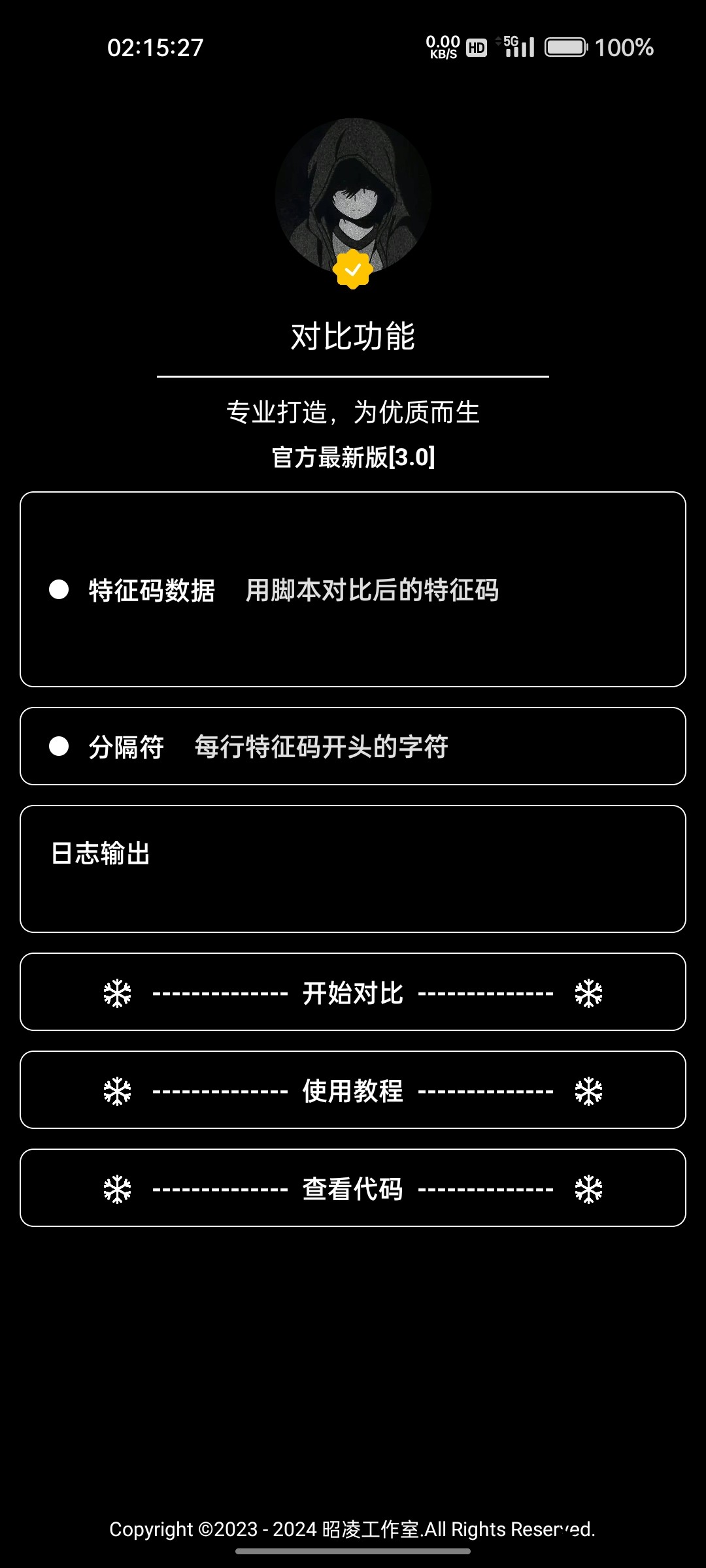View code via the 查看代码 button
This screenshot has height=1568, width=706.
(353, 1188)
